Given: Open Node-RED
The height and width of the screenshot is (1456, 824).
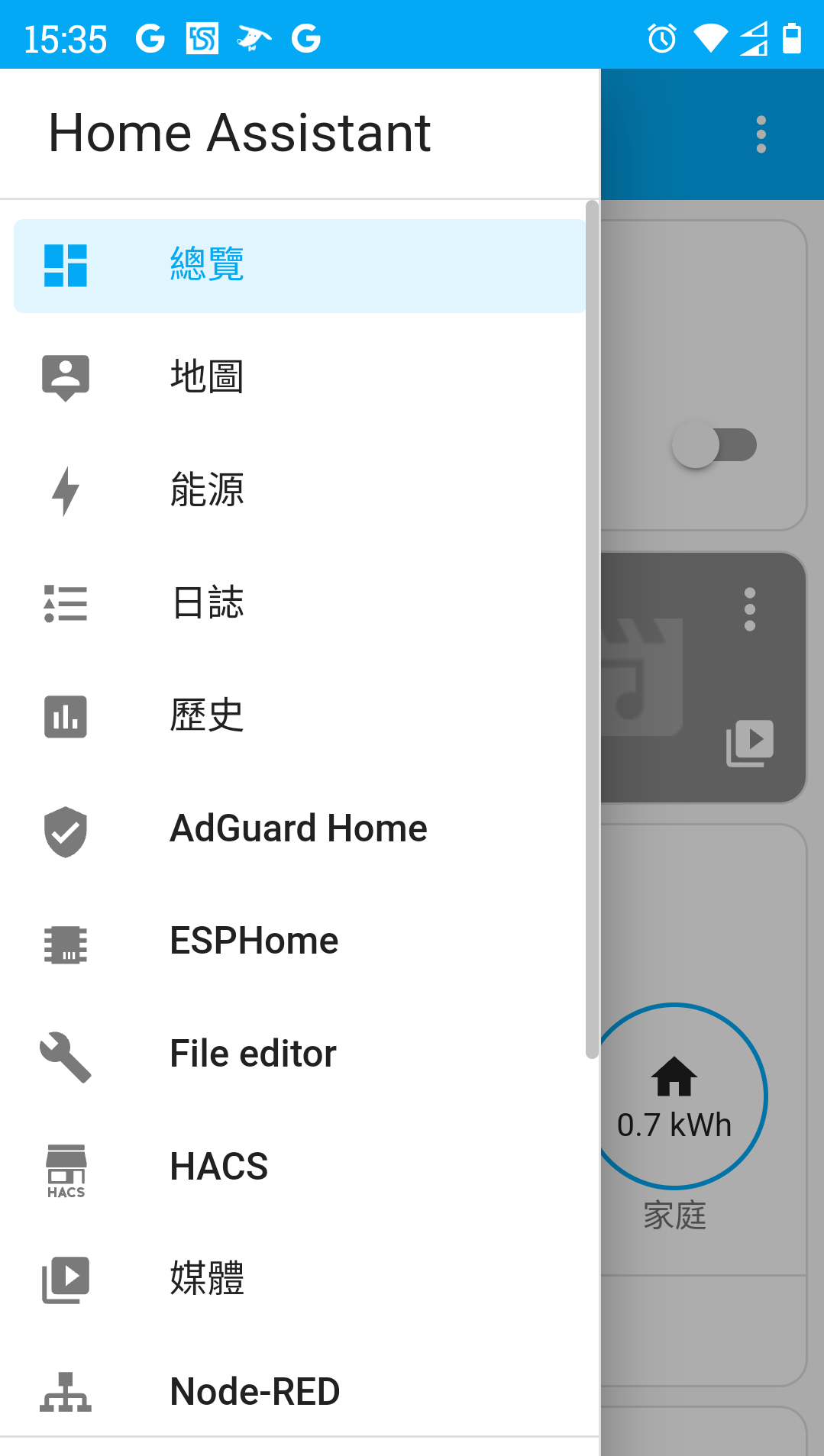Looking at the screenshot, I should click(298, 1391).
